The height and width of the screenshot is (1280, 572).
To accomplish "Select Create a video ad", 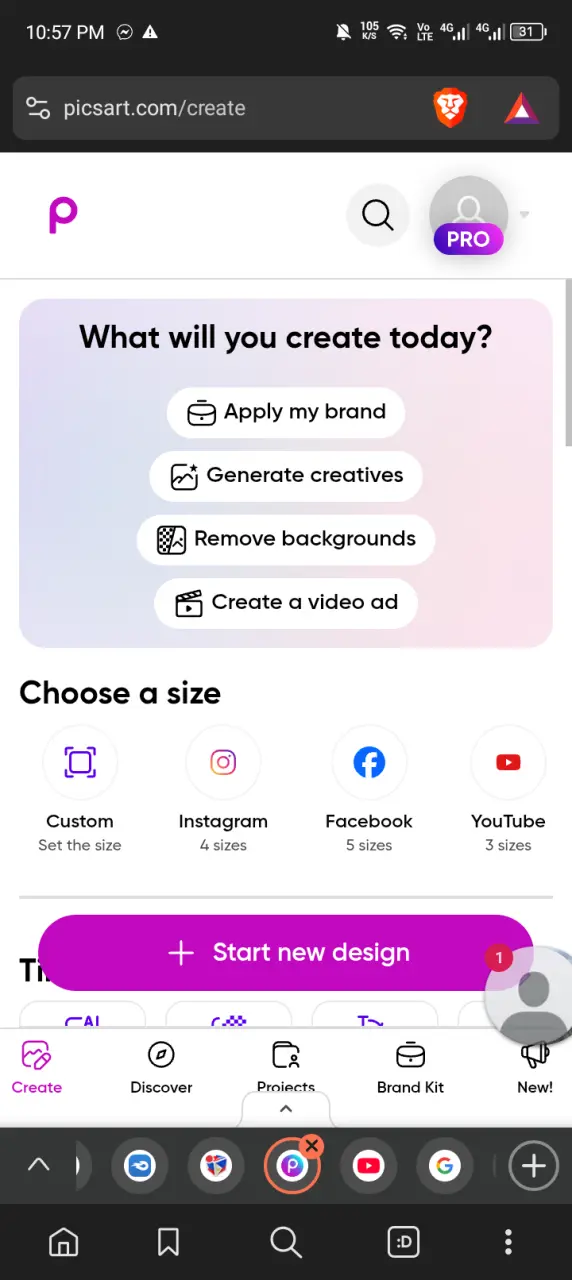I will coord(286,603).
